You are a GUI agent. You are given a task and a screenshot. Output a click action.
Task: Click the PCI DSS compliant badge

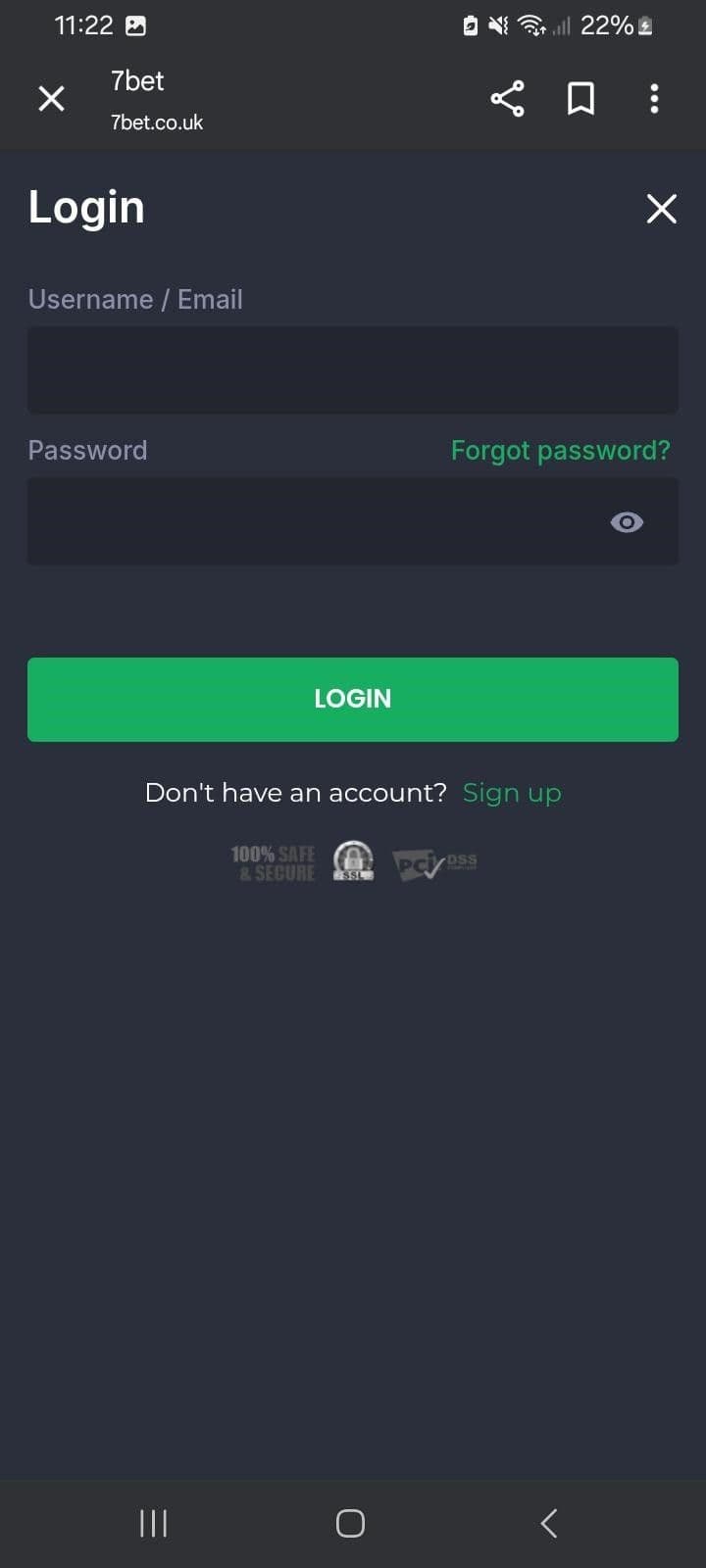434,863
